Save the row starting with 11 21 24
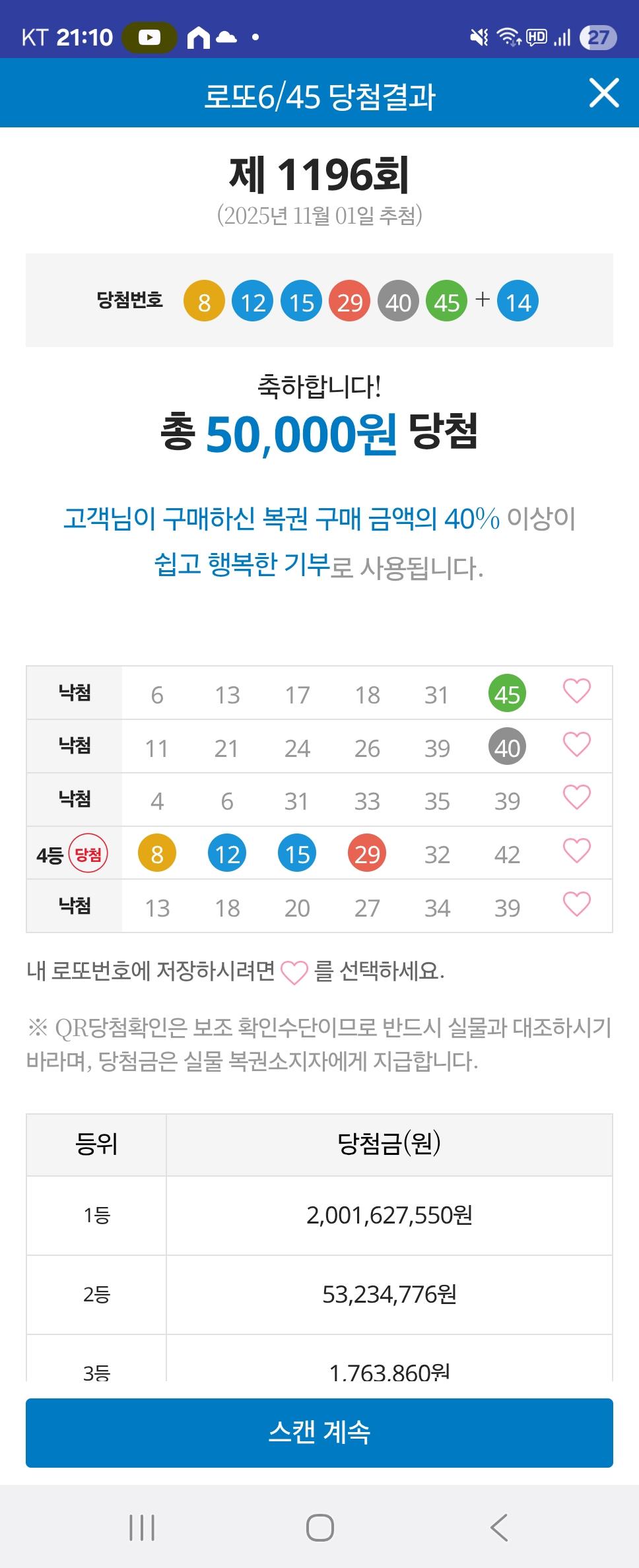The height and width of the screenshot is (1568, 639). [576, 745]
